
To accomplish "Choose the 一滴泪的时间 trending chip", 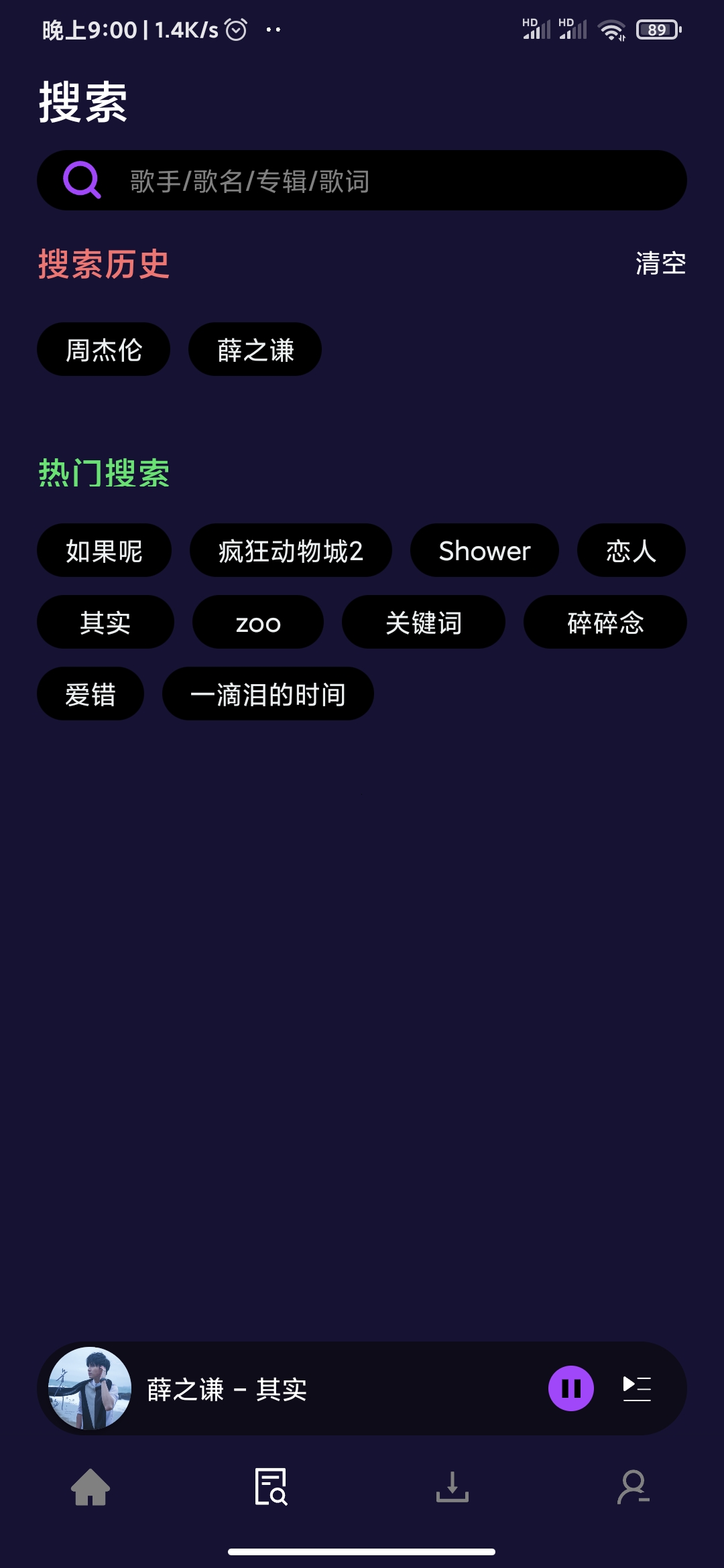I will (267, 694).
